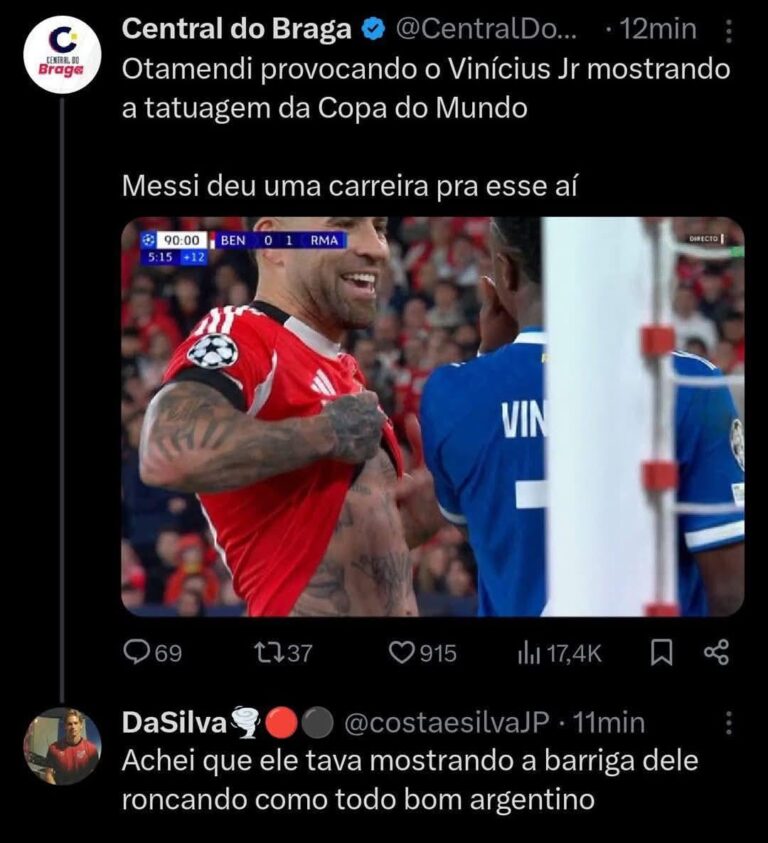Open overflow menu on Central do Braga's tweet
This screenshot has height=843, width=768.
pos(729,33)
